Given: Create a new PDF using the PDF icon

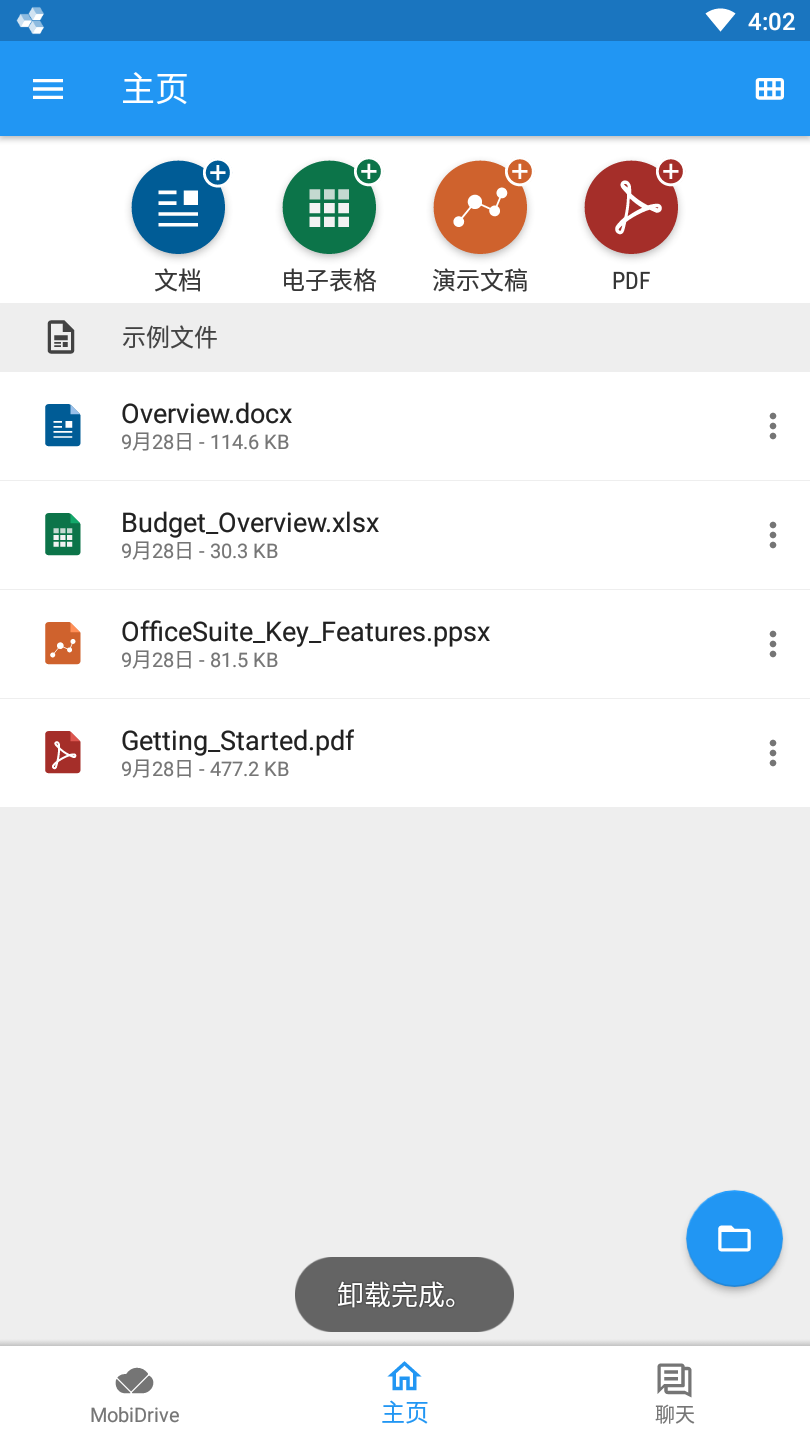Looking at the screenshot, I should pos(631,207).
